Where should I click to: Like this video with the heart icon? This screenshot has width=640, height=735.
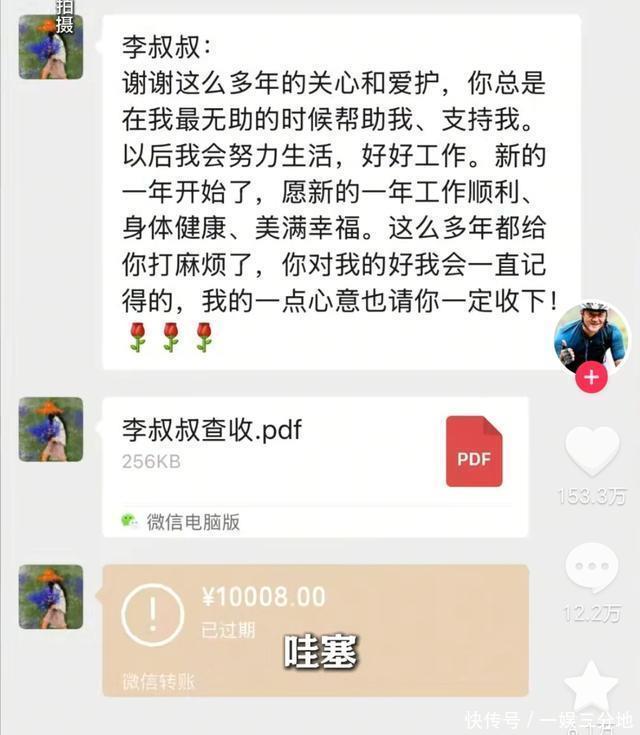[592, 452]
